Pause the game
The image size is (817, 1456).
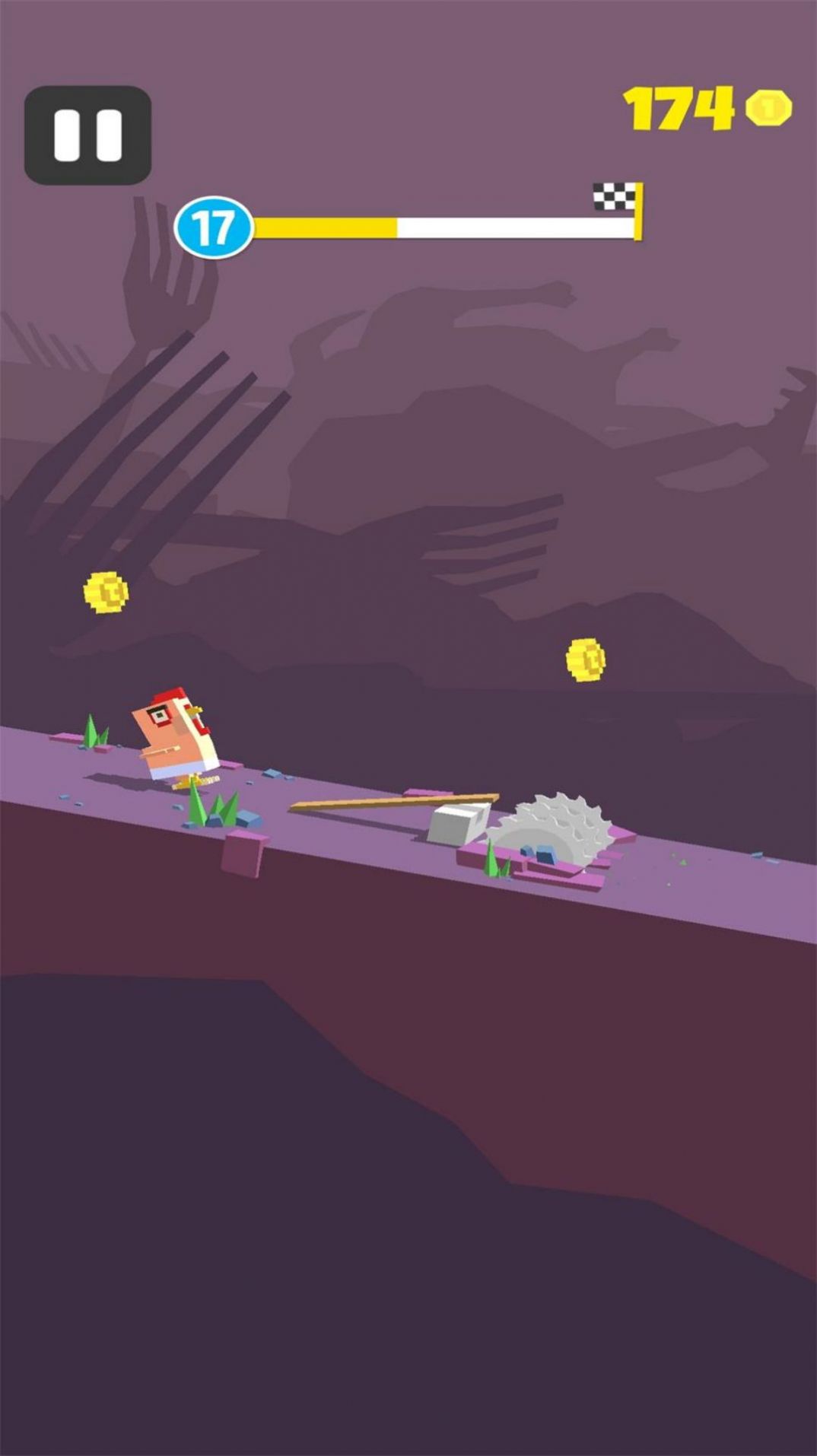click(x=87, y=135)
